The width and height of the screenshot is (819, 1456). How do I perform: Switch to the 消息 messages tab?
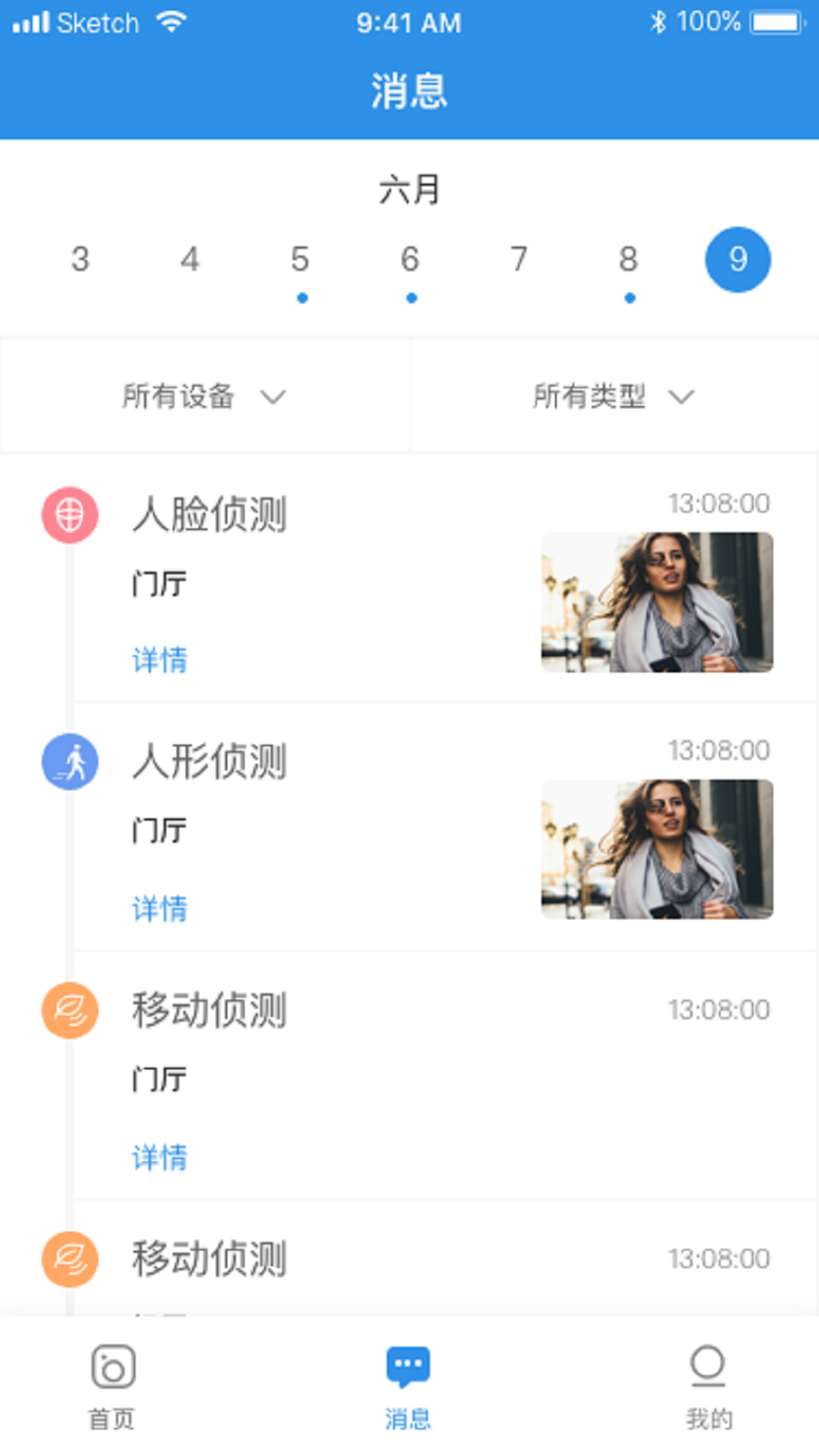(408, 1386)
